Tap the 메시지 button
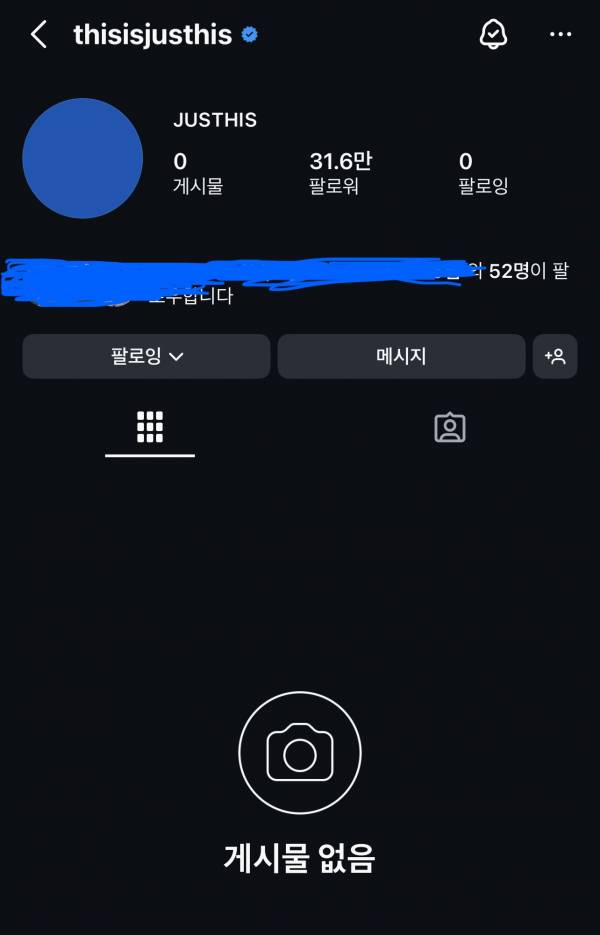The width and height of the screenshot is (600, 935). point(401,356)
